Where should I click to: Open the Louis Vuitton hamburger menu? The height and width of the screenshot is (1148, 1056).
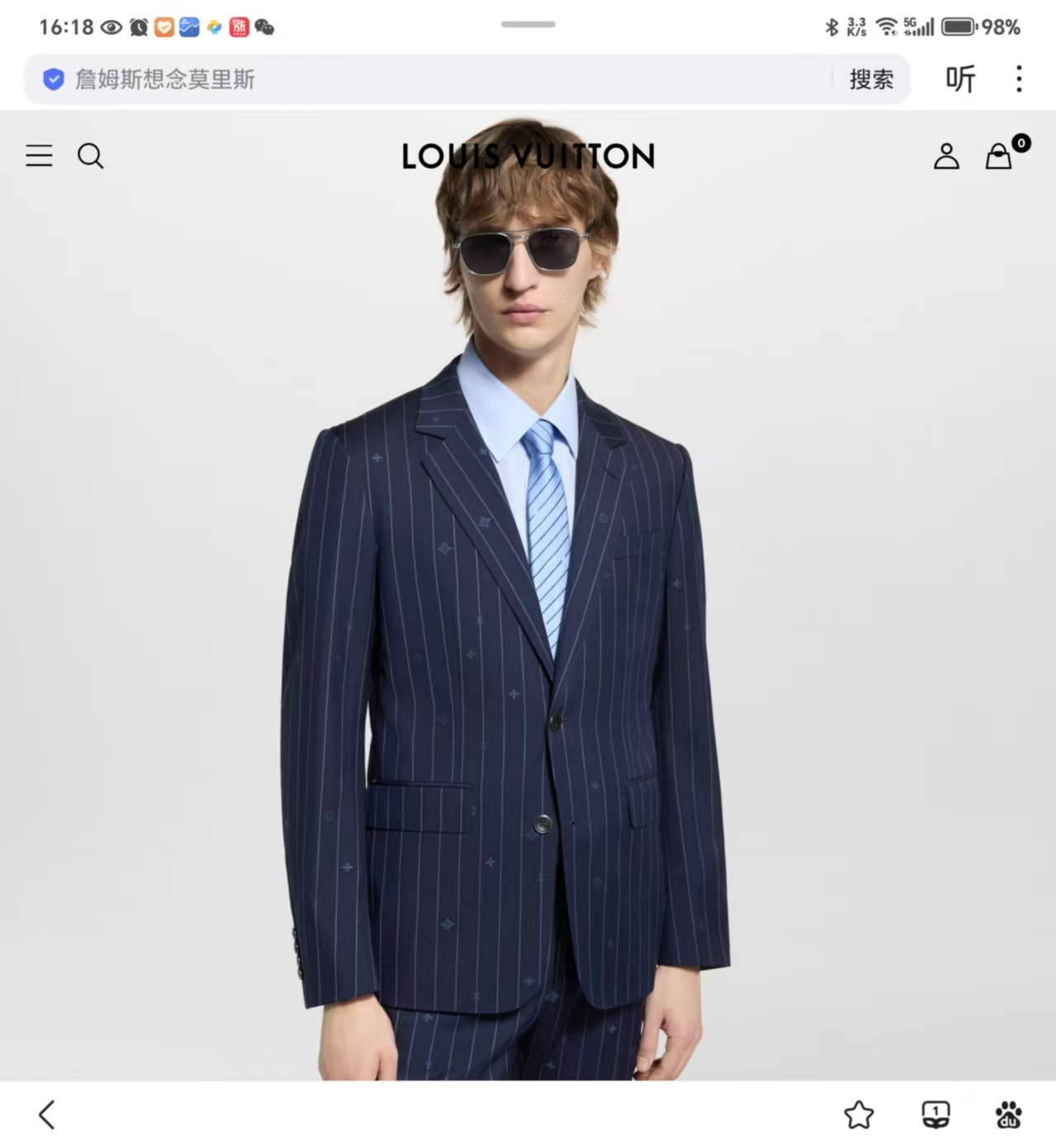click(39, 155)
